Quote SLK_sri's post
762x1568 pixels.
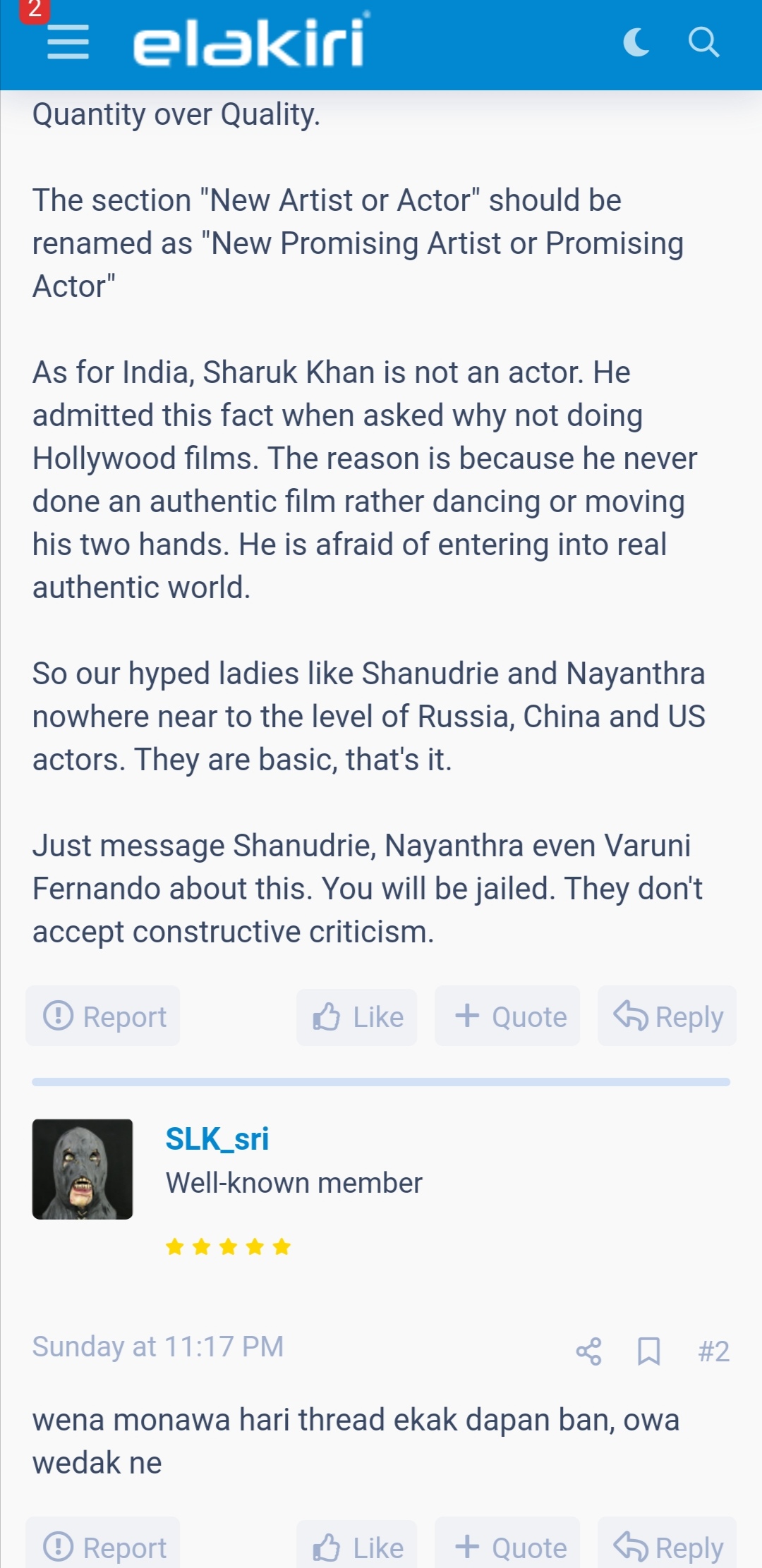[507, 1546]
